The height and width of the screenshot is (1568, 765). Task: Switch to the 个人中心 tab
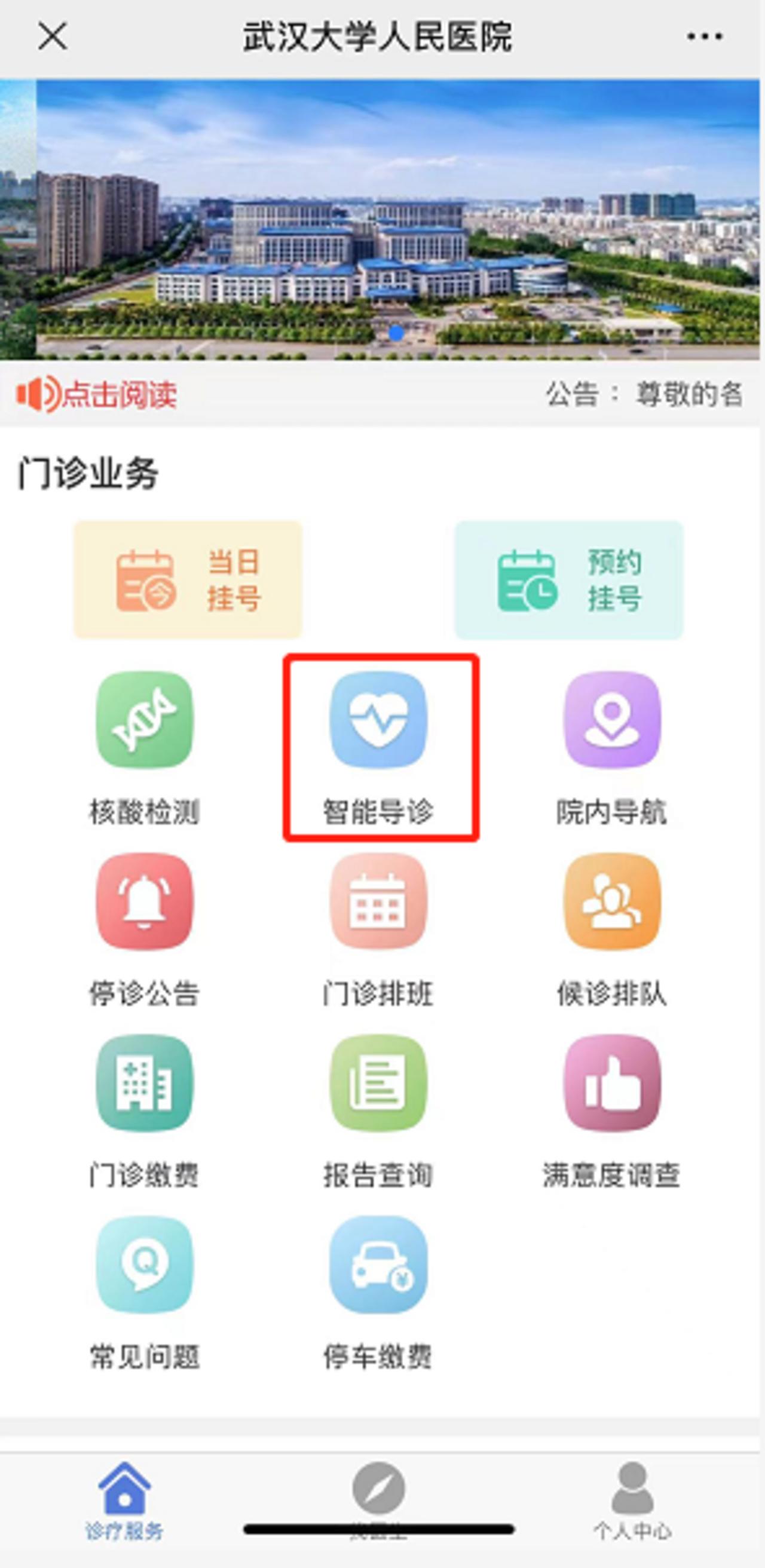pyautogui.click(x=632, y=1501)
